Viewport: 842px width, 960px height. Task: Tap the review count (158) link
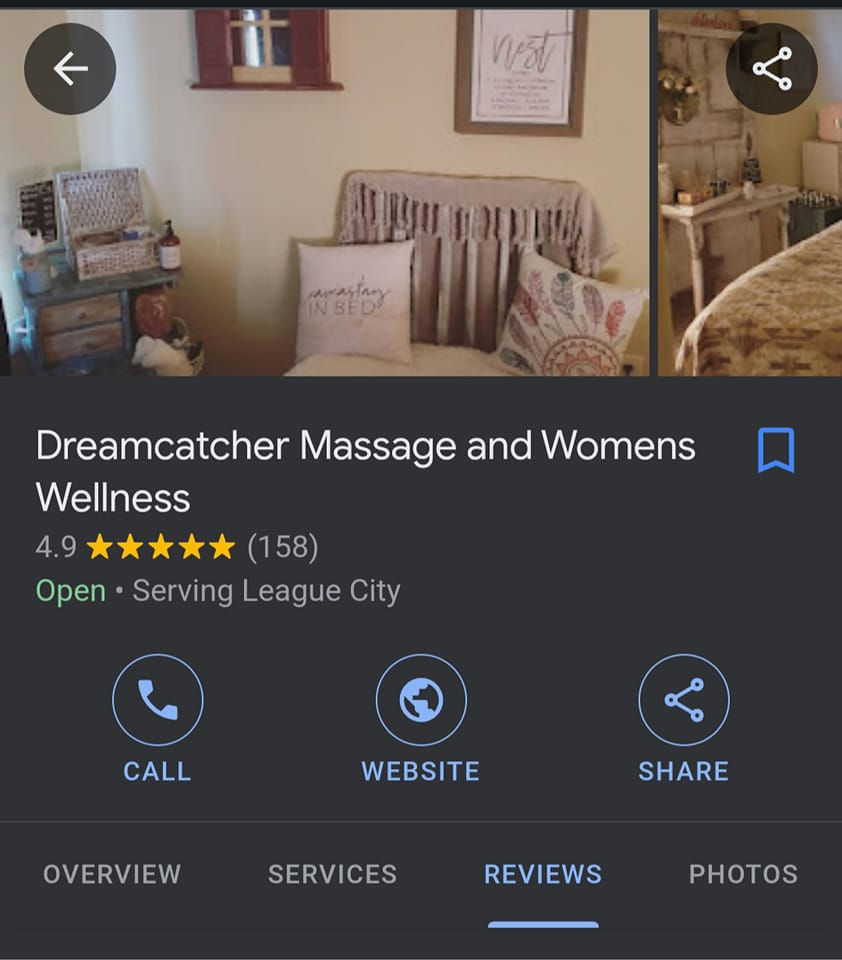pyautogui.click(x=284, y=547)
